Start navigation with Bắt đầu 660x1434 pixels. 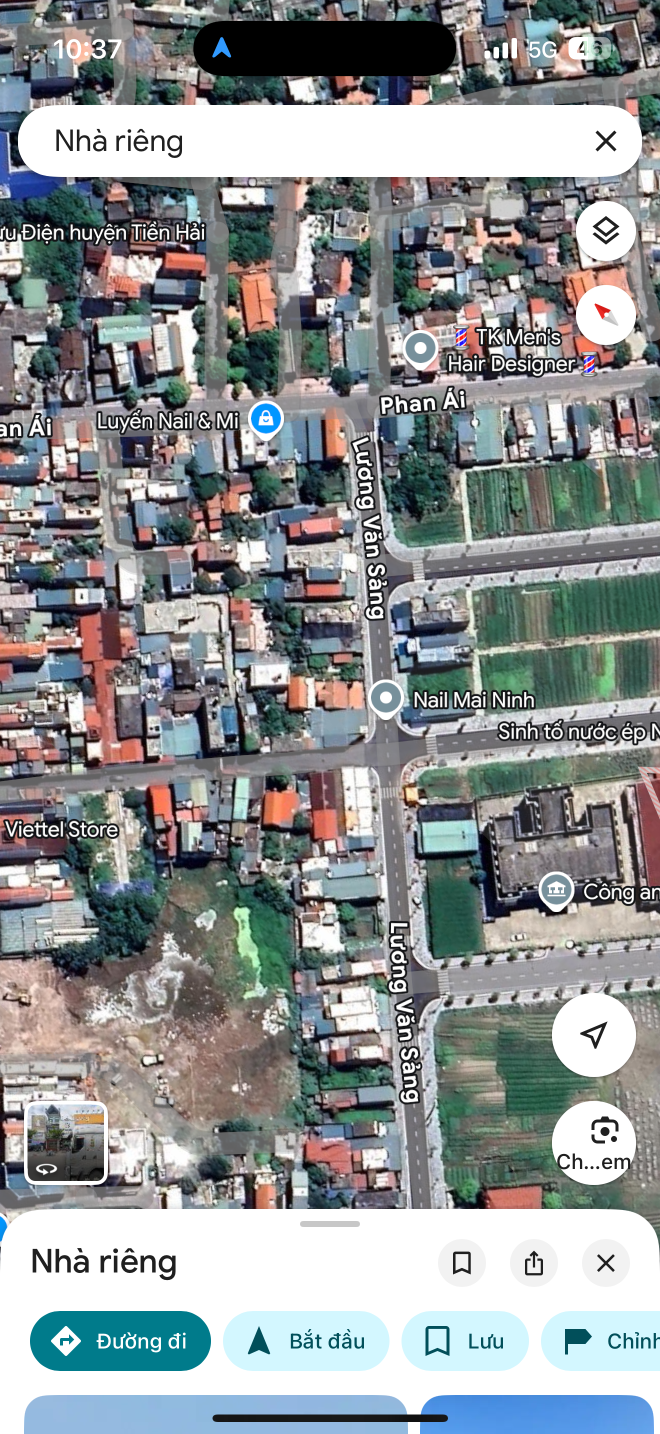coord(306,1341)
